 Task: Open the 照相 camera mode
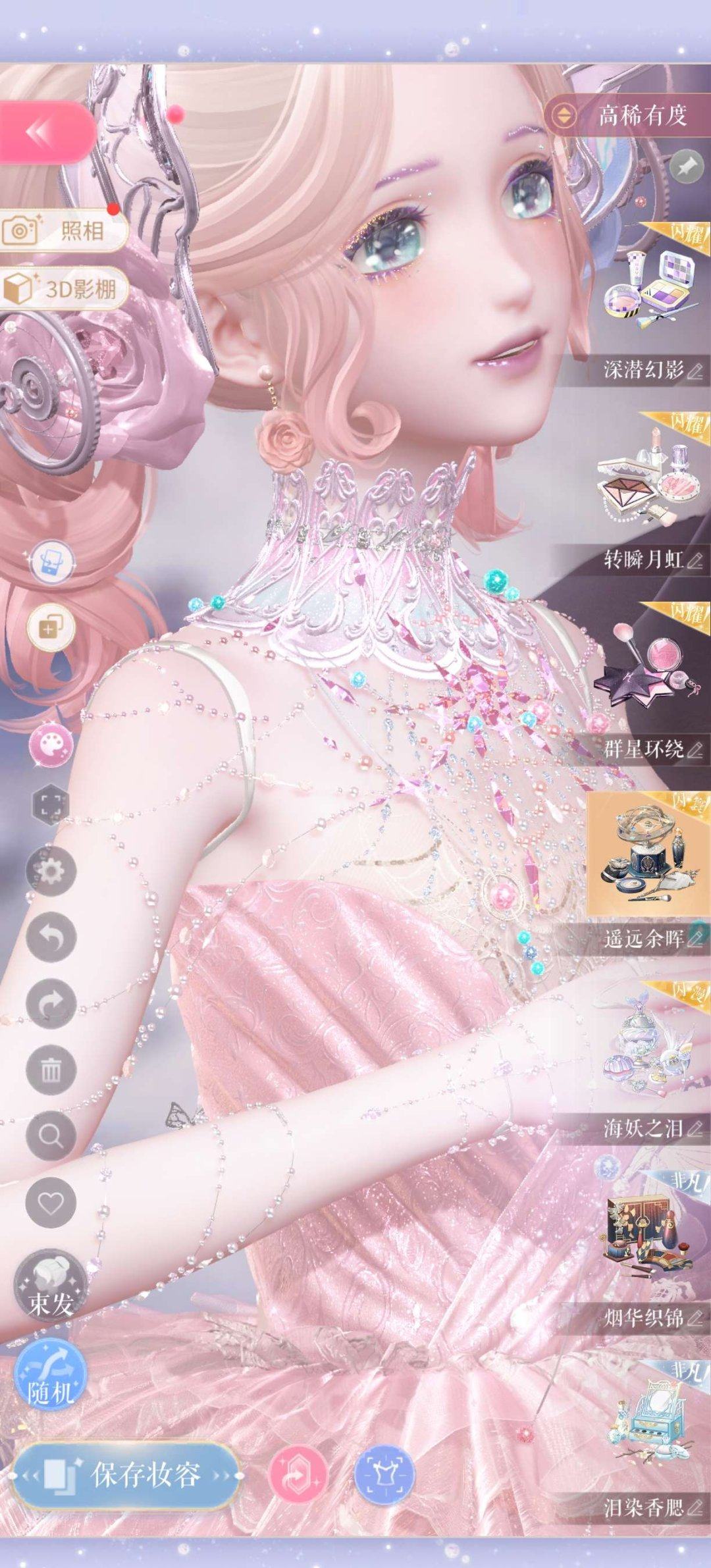point(63,230)
